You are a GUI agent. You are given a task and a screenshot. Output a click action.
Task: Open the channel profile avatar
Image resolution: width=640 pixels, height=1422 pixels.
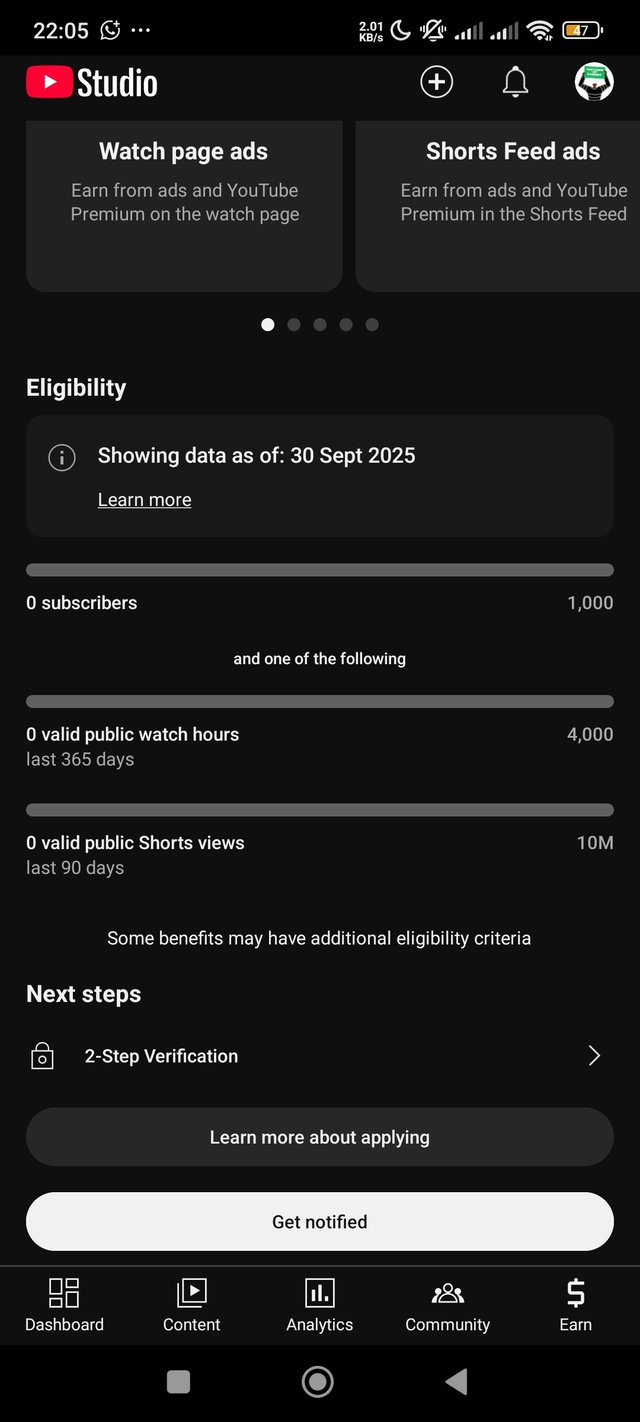[594, 82]
